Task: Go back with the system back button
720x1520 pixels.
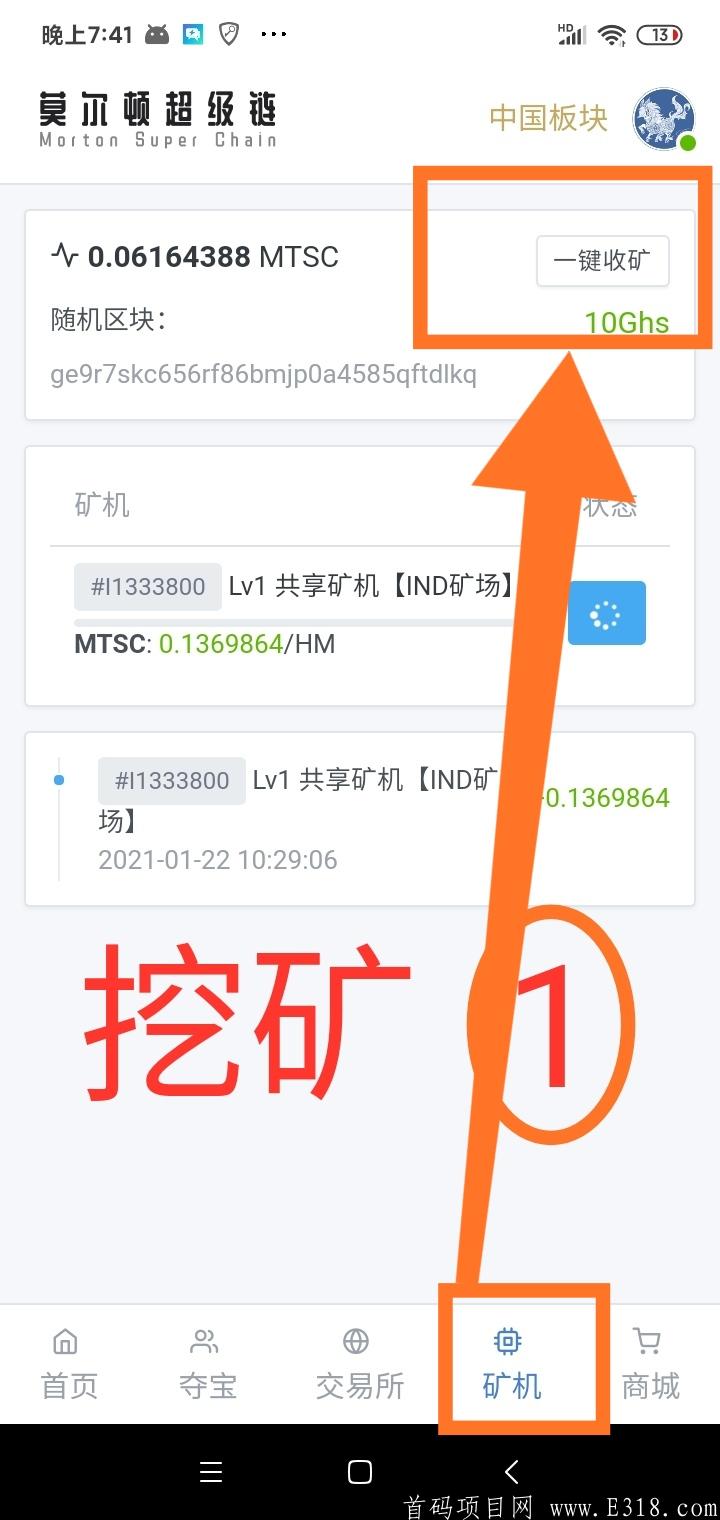Action: tap(511, 1471)
